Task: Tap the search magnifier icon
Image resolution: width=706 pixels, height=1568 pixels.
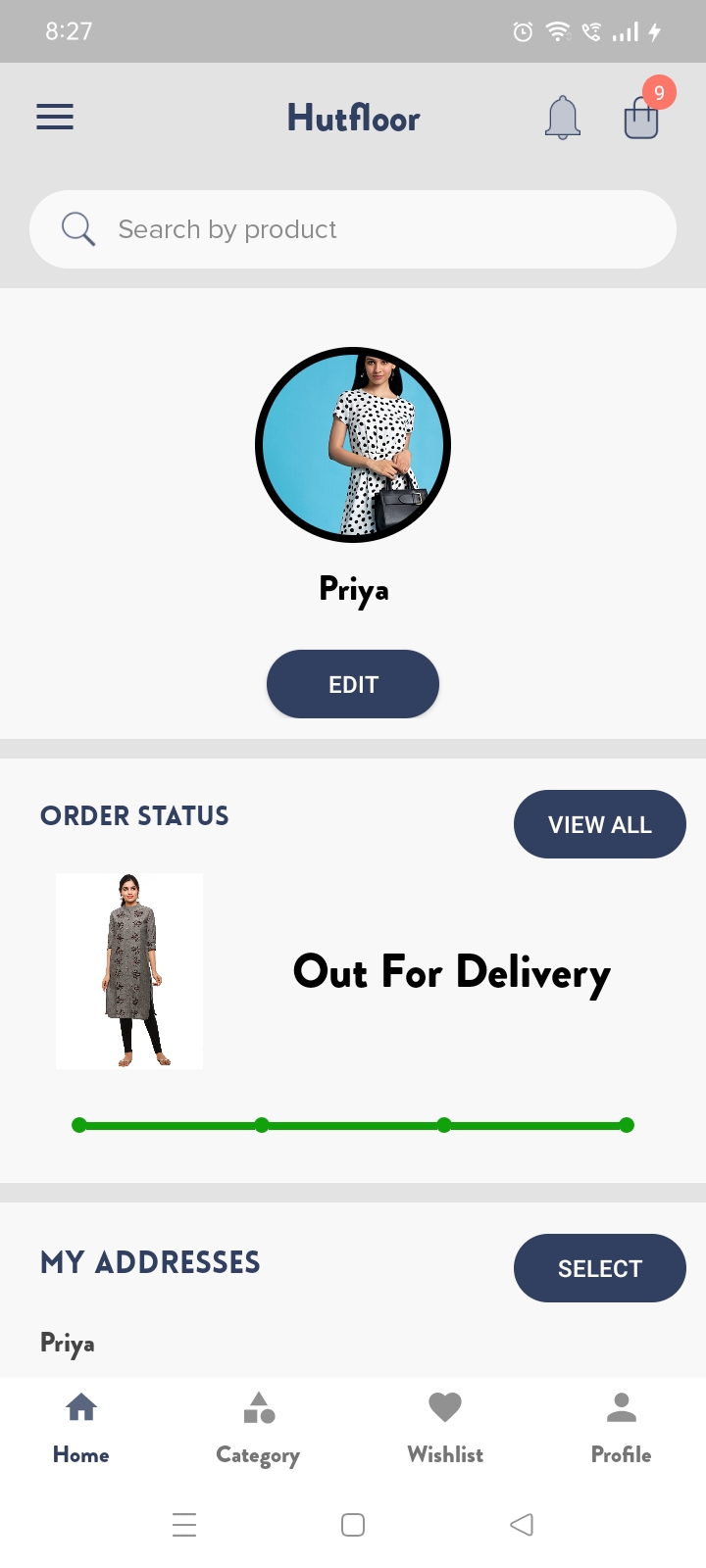Action: 77,228
